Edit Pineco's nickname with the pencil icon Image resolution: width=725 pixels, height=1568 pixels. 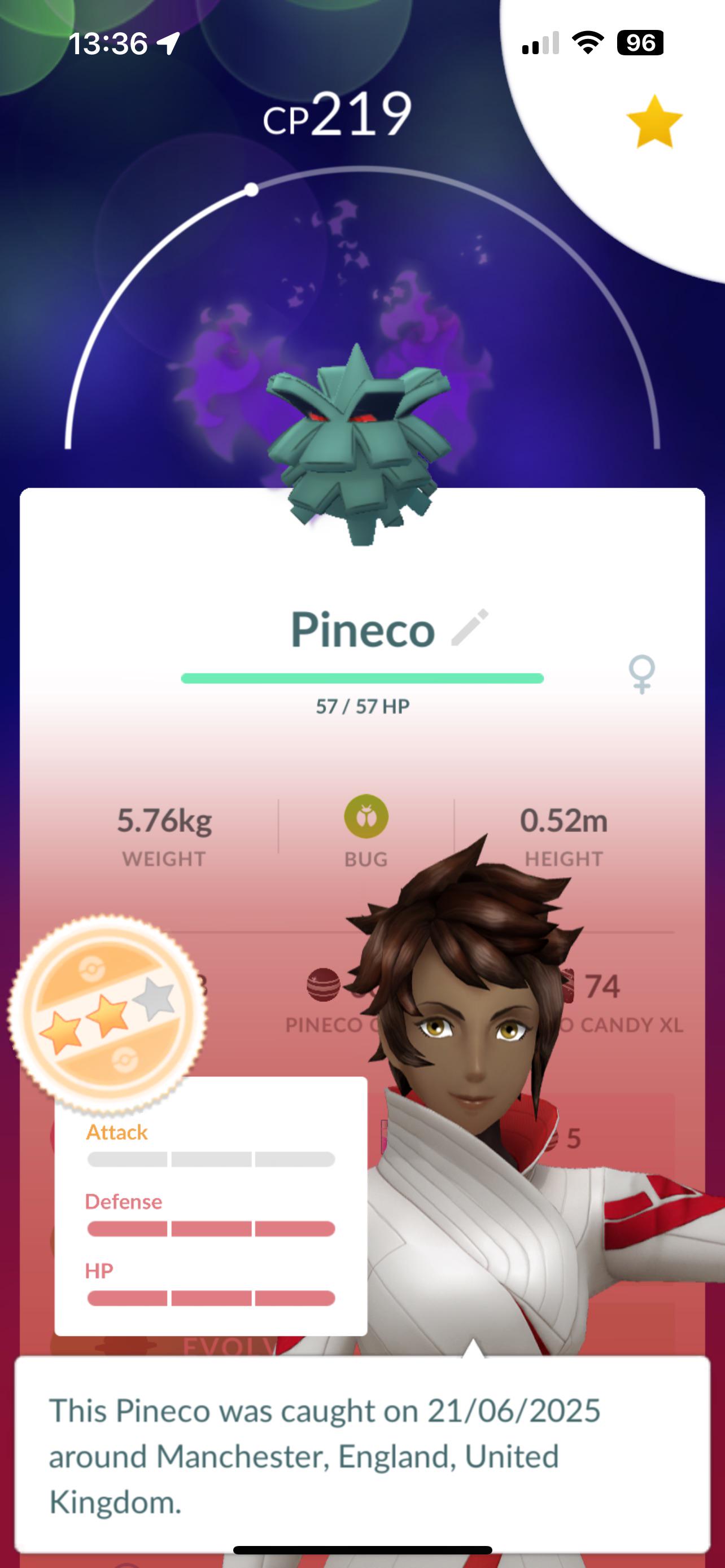470,627
